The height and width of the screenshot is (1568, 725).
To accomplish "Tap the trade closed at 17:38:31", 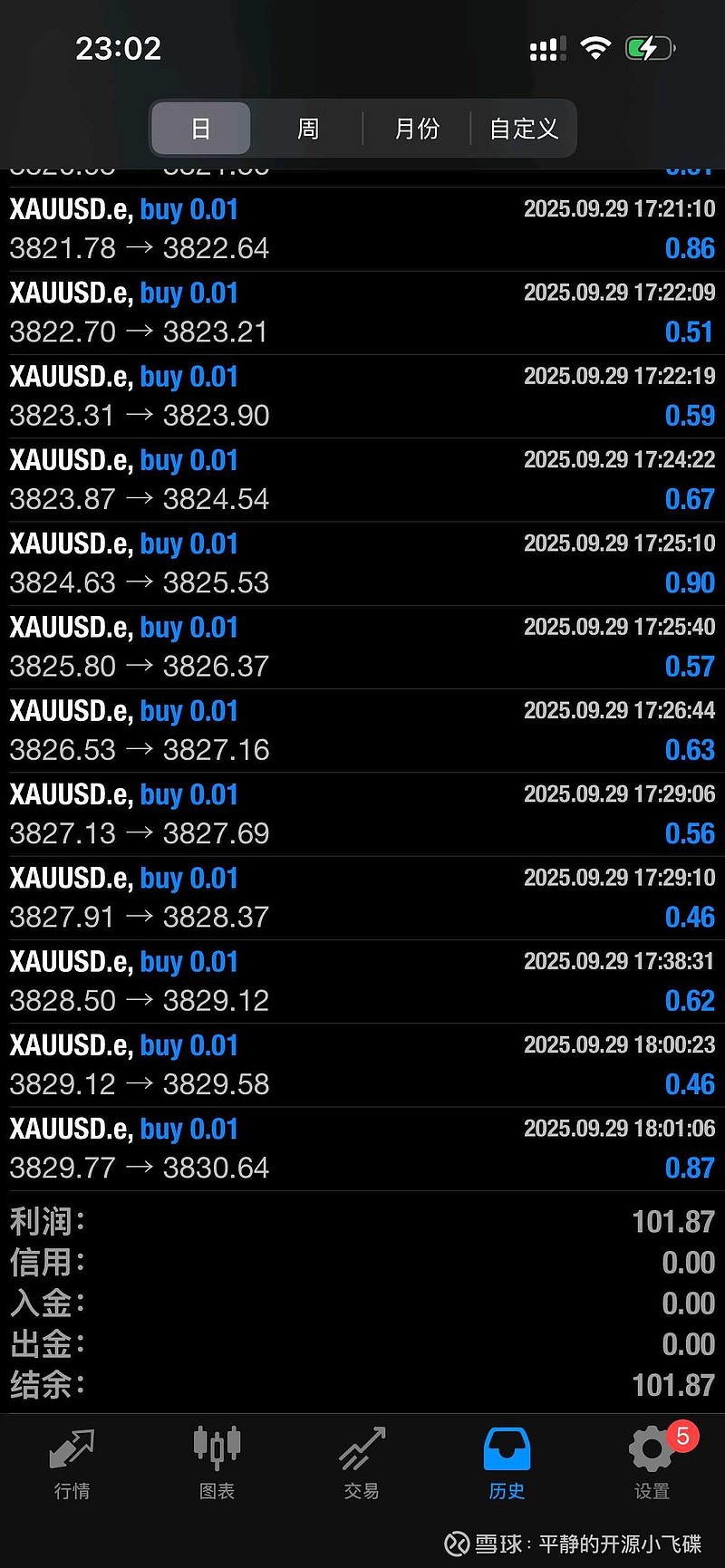I will click(362, 981).
